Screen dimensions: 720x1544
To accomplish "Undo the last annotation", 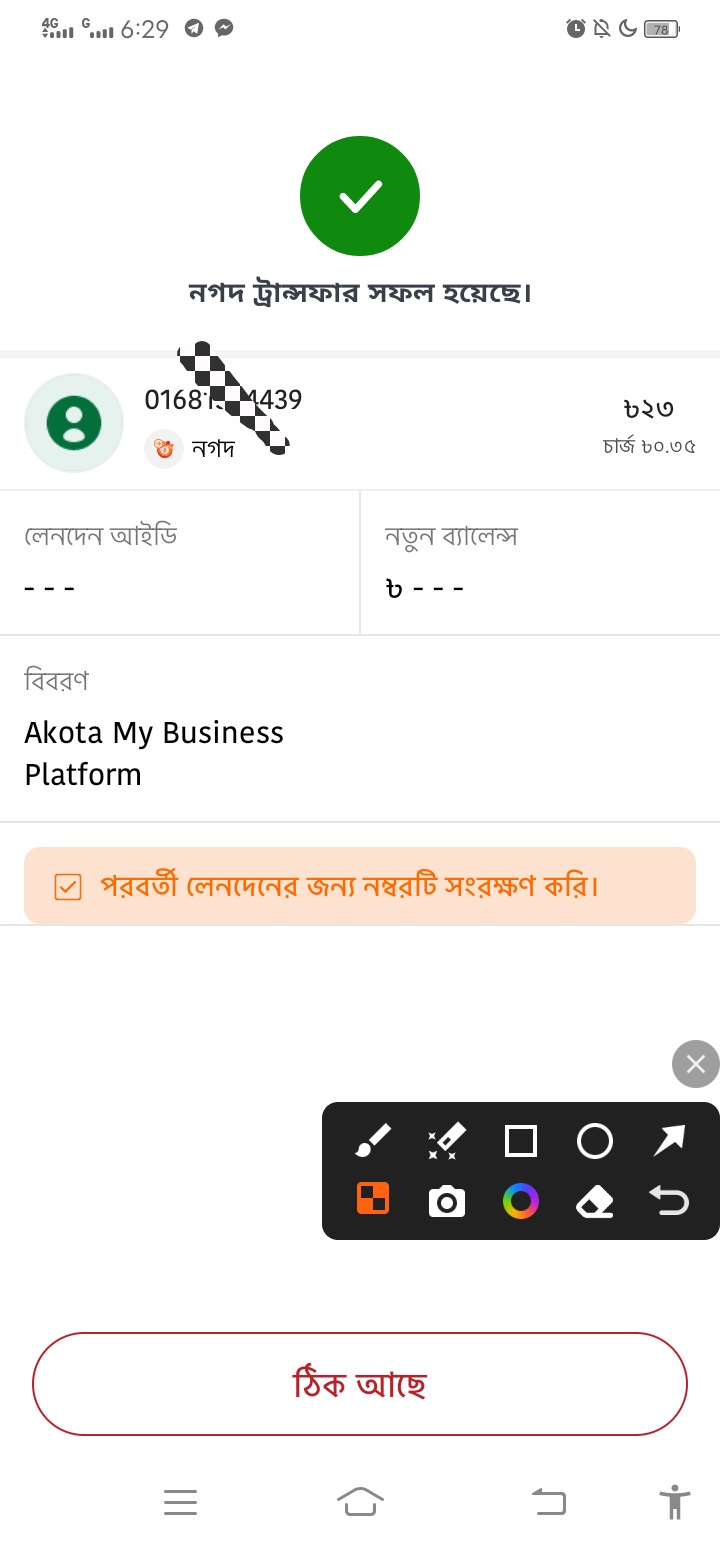I will pos(669,1200).
